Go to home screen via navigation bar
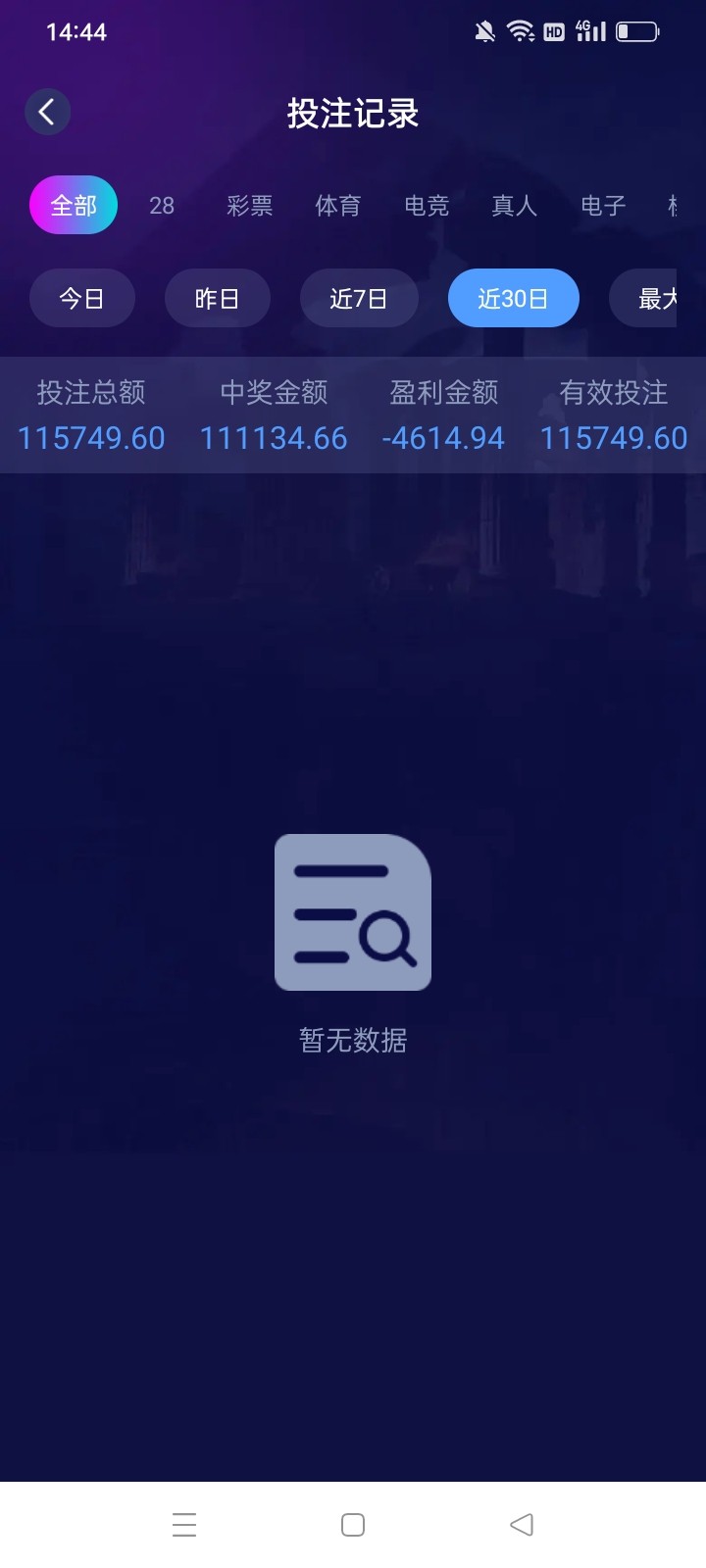 [353, 1525]
